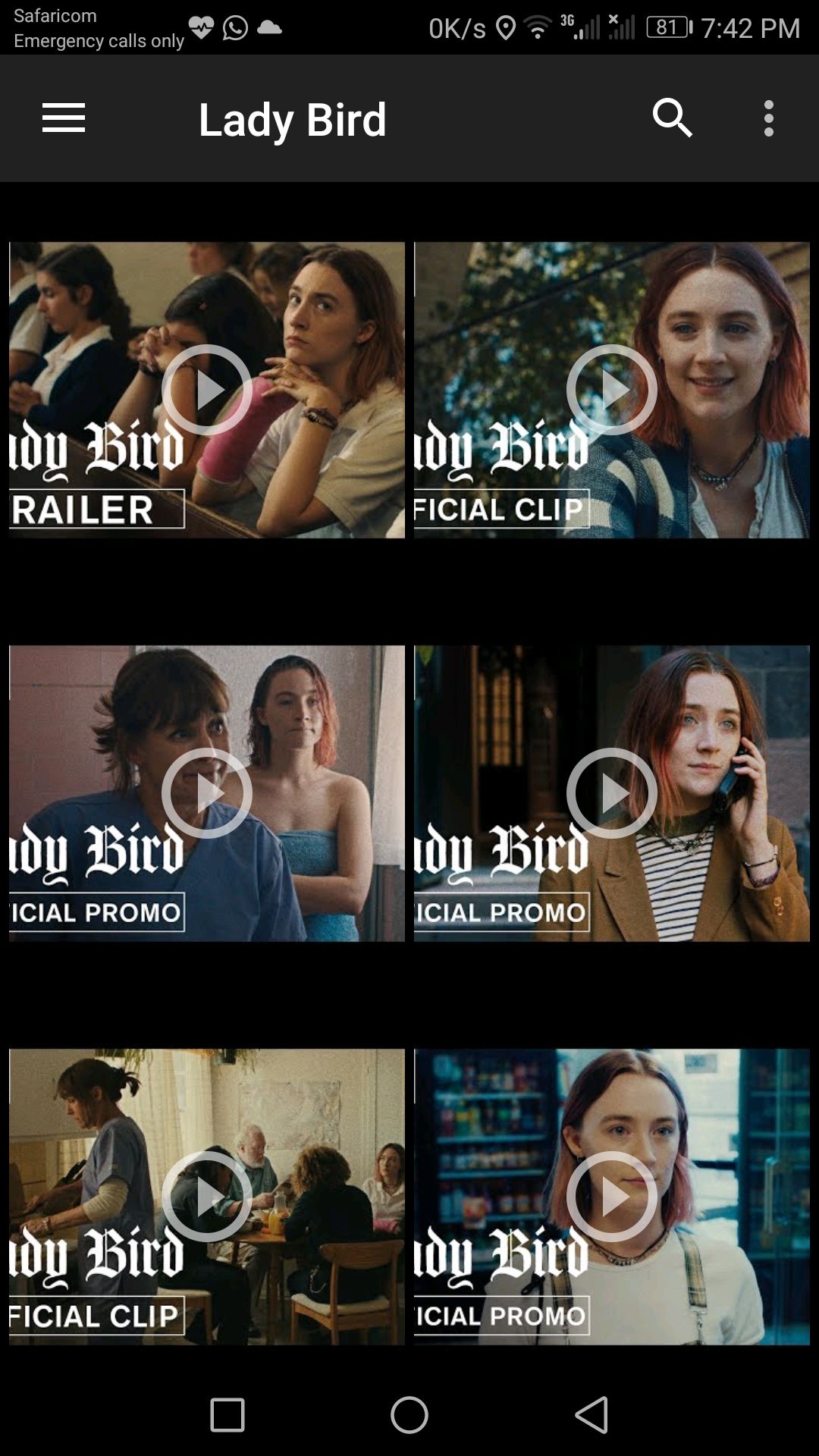Play the Official Promo with the phone call
This screenshot has width=819, height=1456.
[611, 793]
